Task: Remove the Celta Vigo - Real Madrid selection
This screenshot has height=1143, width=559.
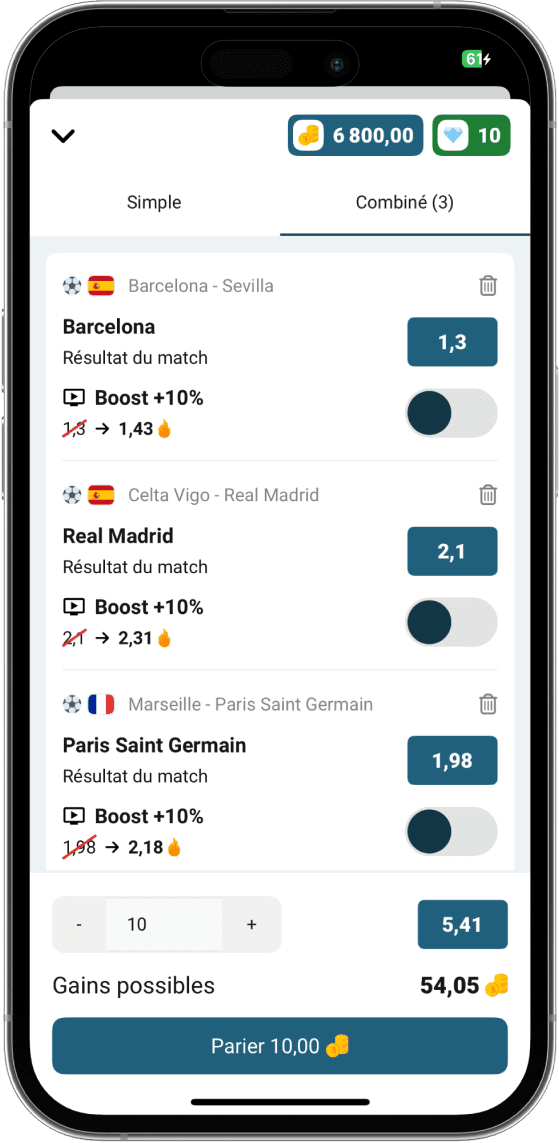Action: pos(488,495)
